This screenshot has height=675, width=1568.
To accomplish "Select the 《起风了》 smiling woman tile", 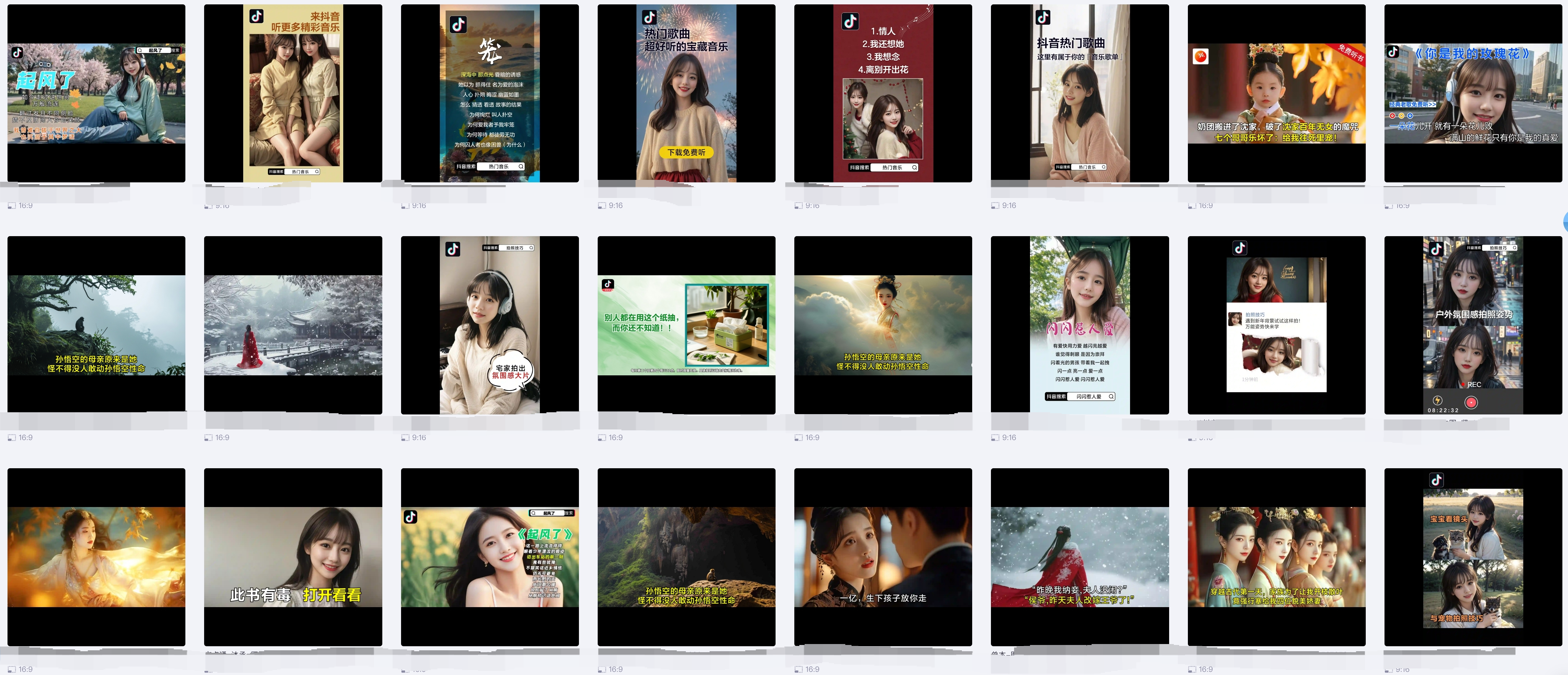I will pyautogui.click(x=490, y=557).
